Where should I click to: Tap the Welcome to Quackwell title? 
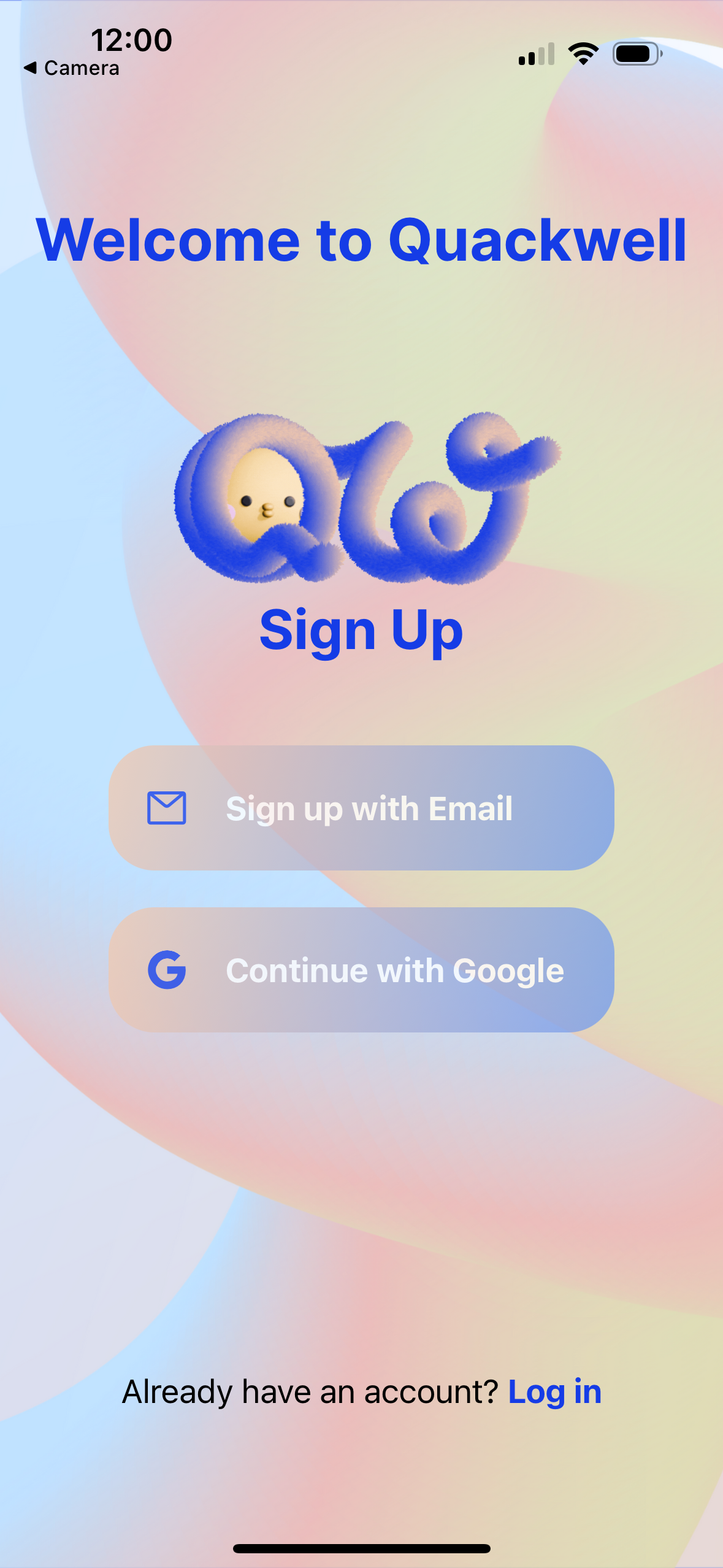(x=362, y=240)
